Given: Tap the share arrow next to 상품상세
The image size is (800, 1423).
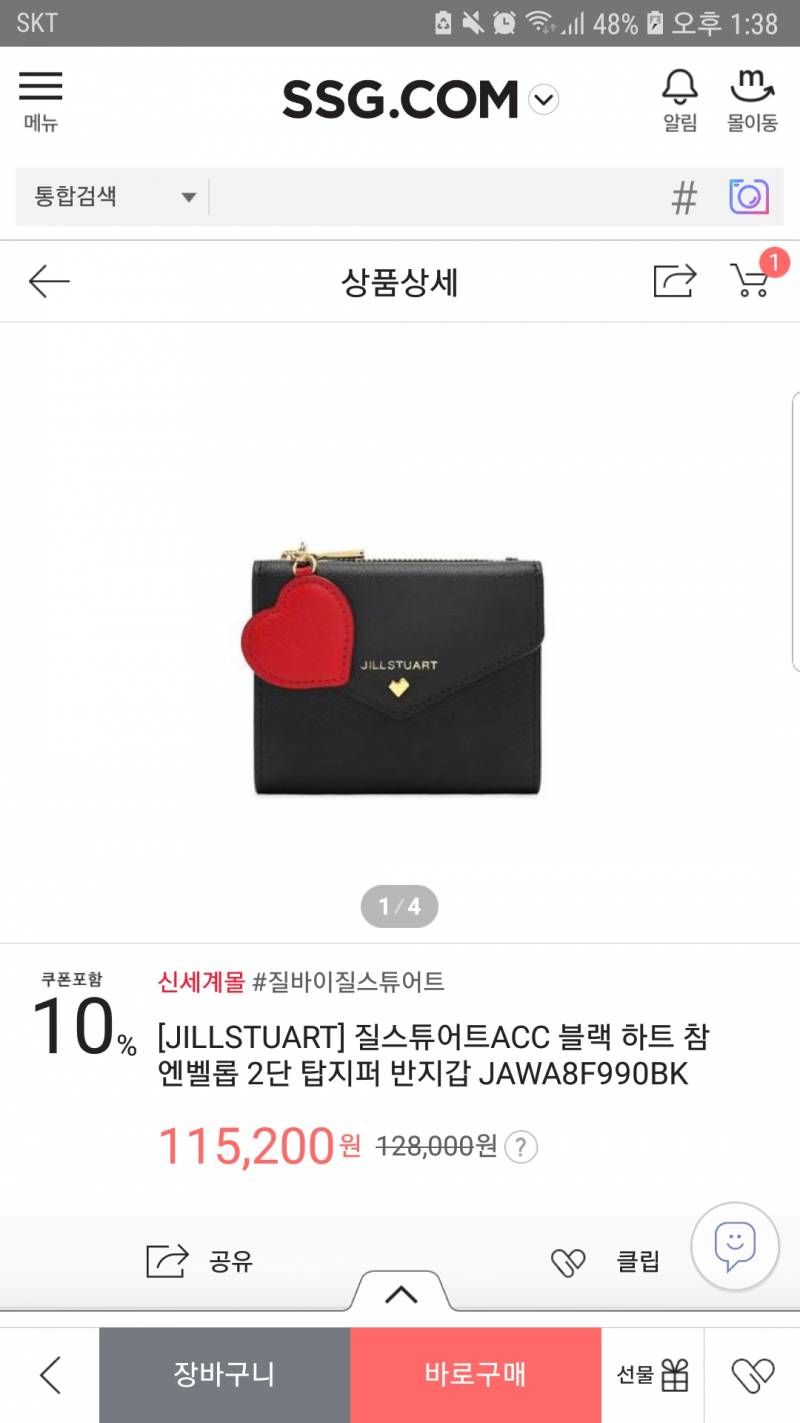Looking at the screenshot, I should click(673, 281).
